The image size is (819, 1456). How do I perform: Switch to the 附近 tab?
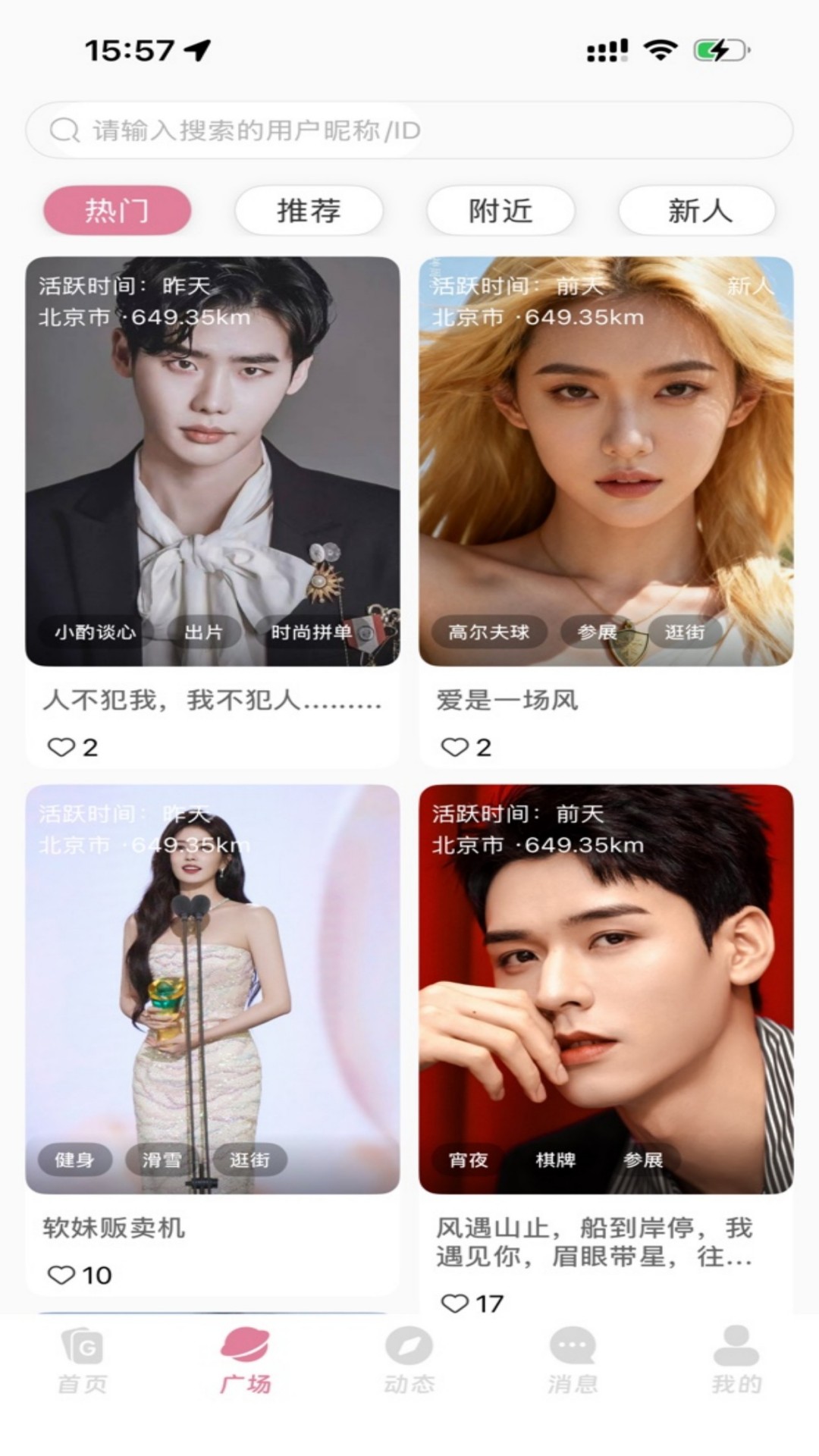click(500, 211)
